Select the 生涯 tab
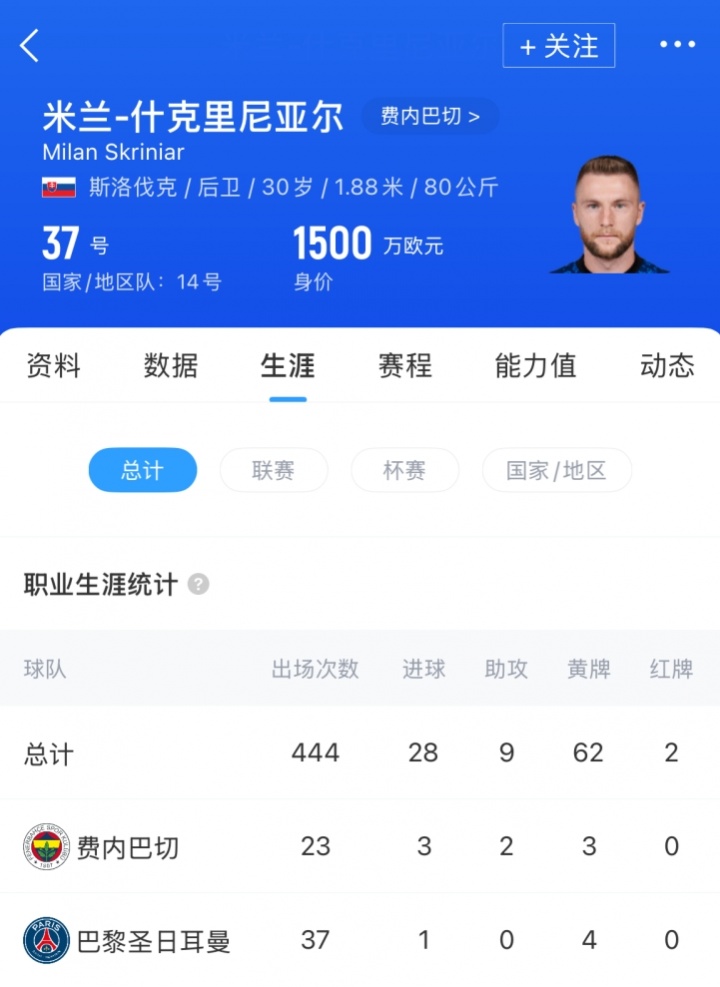The image size is (720, 987). (288, 366)
